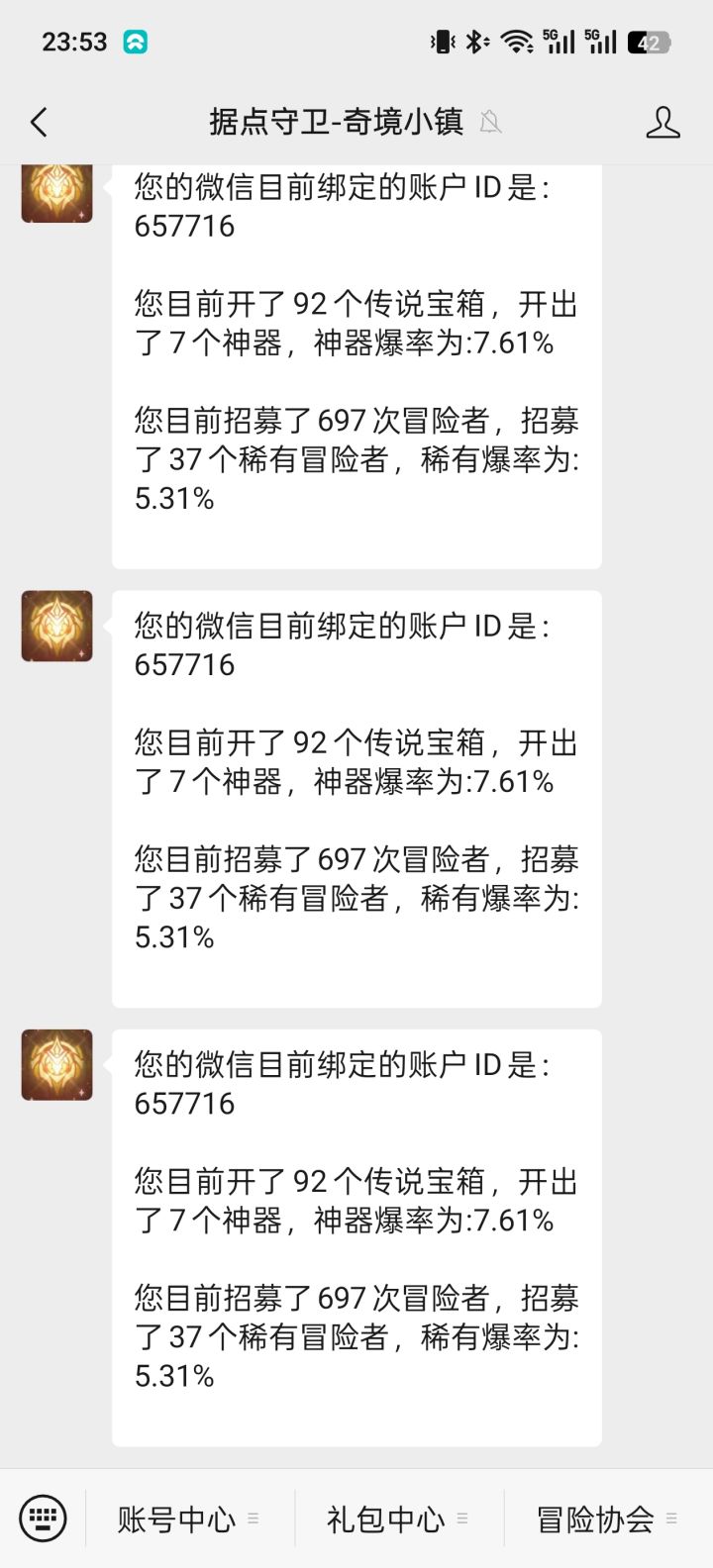Go back from the 据点守卫-奇境小镇 chat
The width and height of the screenshot is (713, 1568).
39,123
